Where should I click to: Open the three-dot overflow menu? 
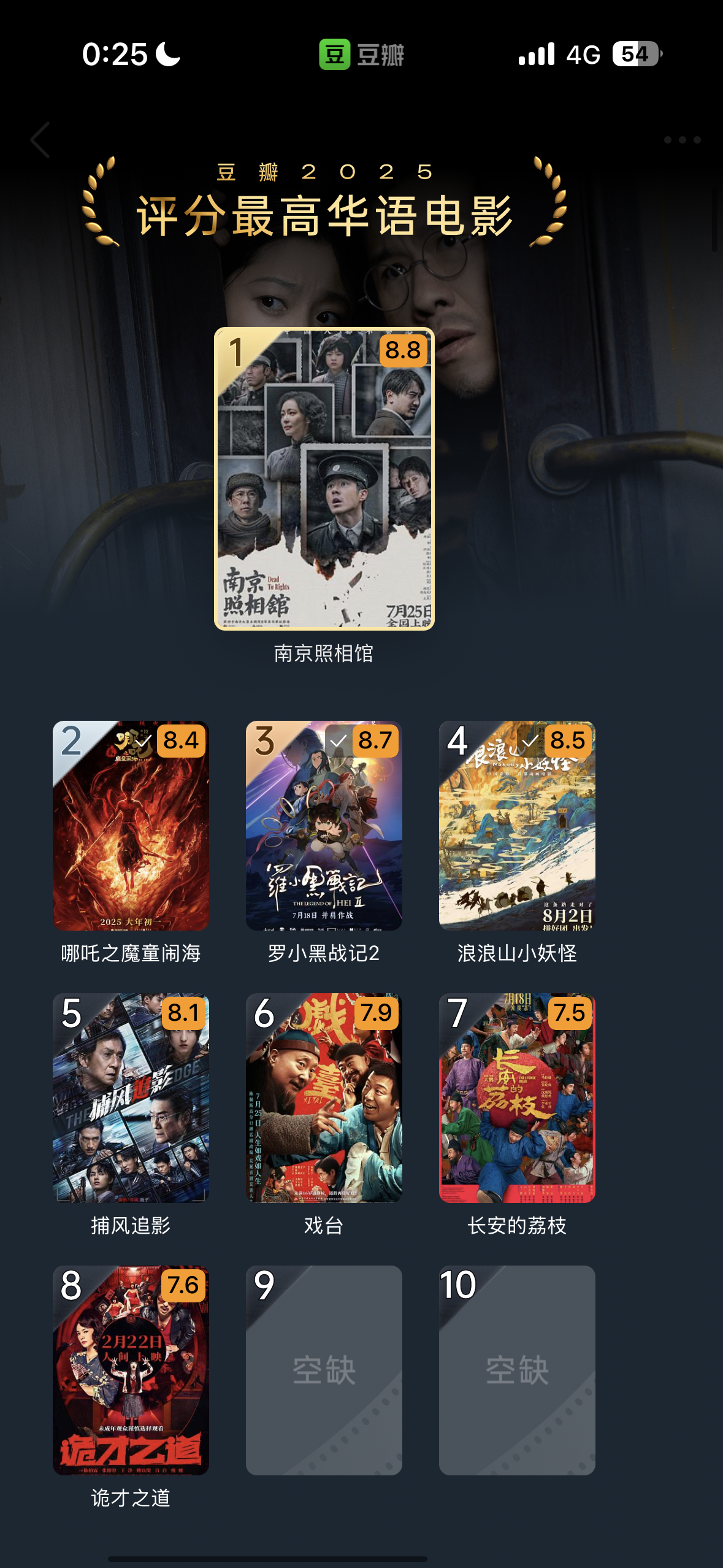click(x=682, y=140)
